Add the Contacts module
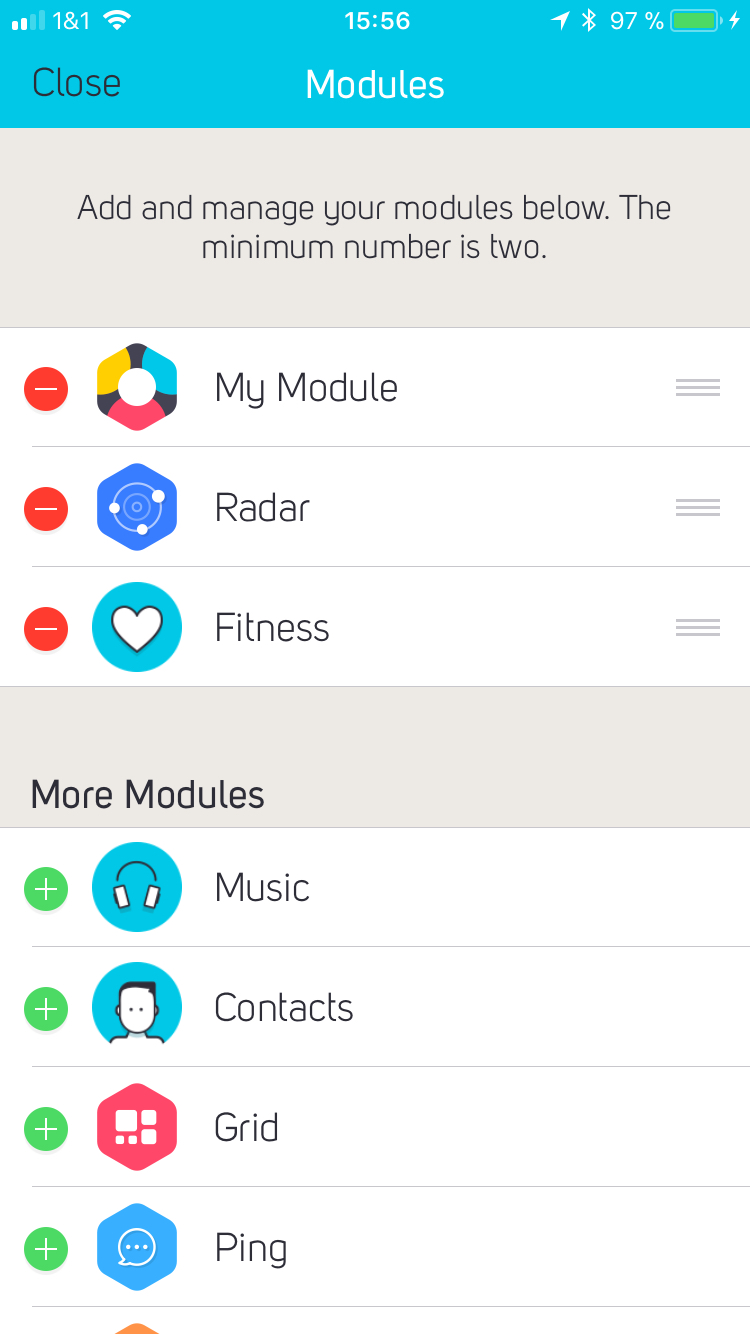 46,1008
